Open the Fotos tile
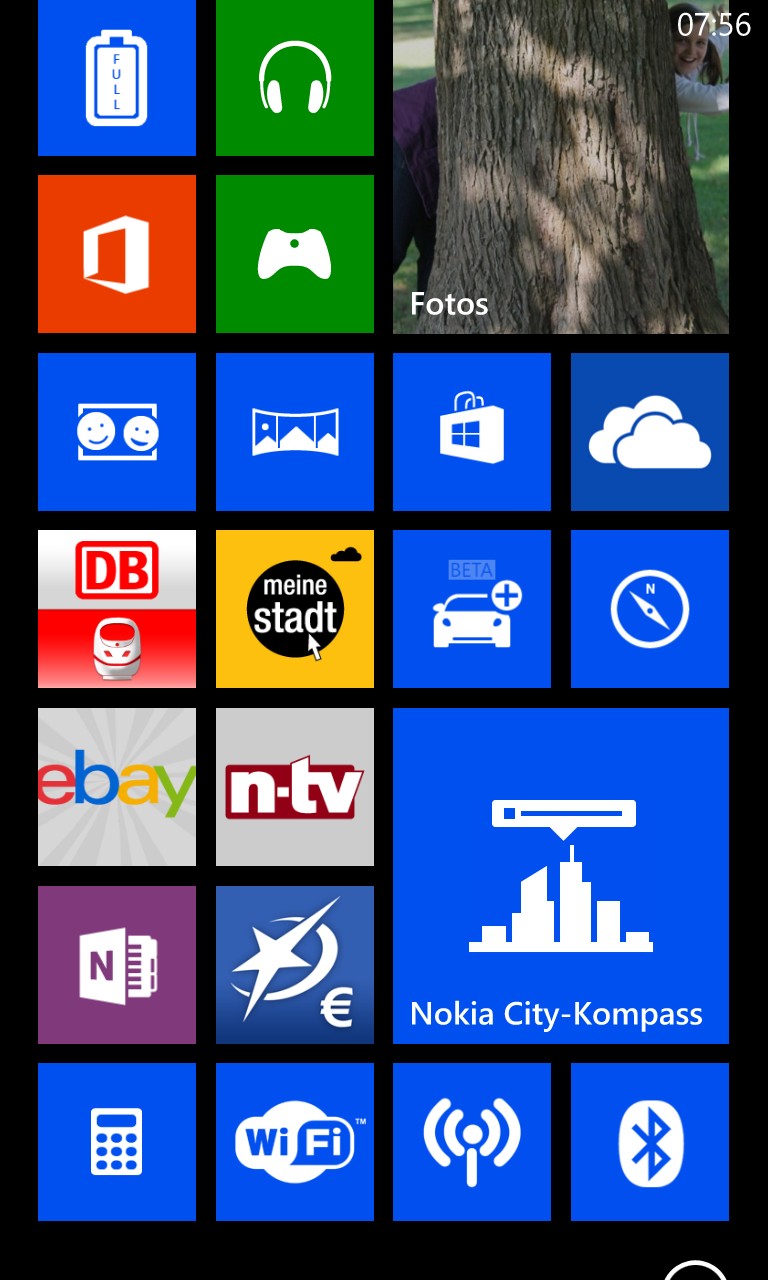The height and width of the screenshot is (1280, 768). (x=561, y=166)
